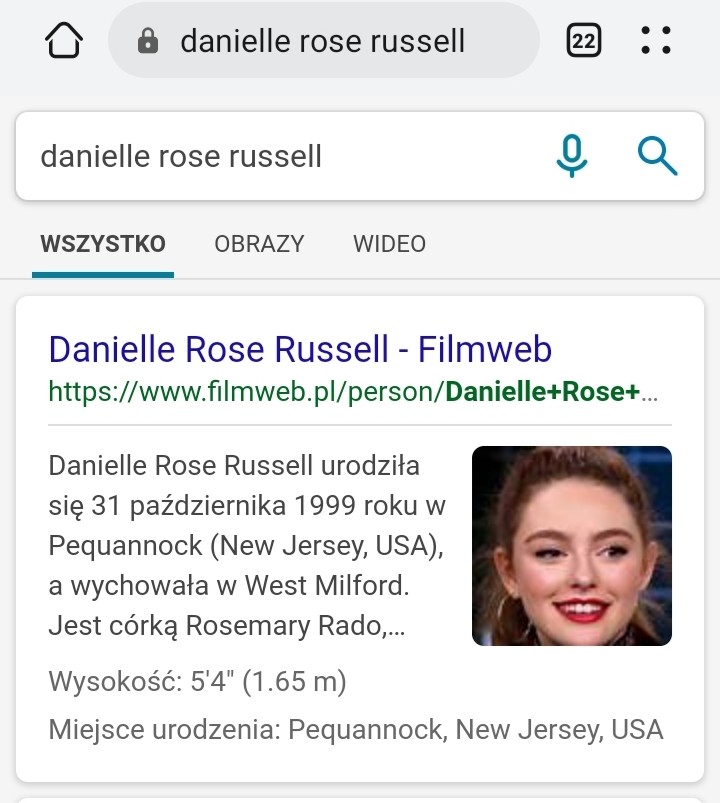720x803 pixels.
Task: Open Danielle Rose Russell - Filmweb result
Action: (300, 349)
